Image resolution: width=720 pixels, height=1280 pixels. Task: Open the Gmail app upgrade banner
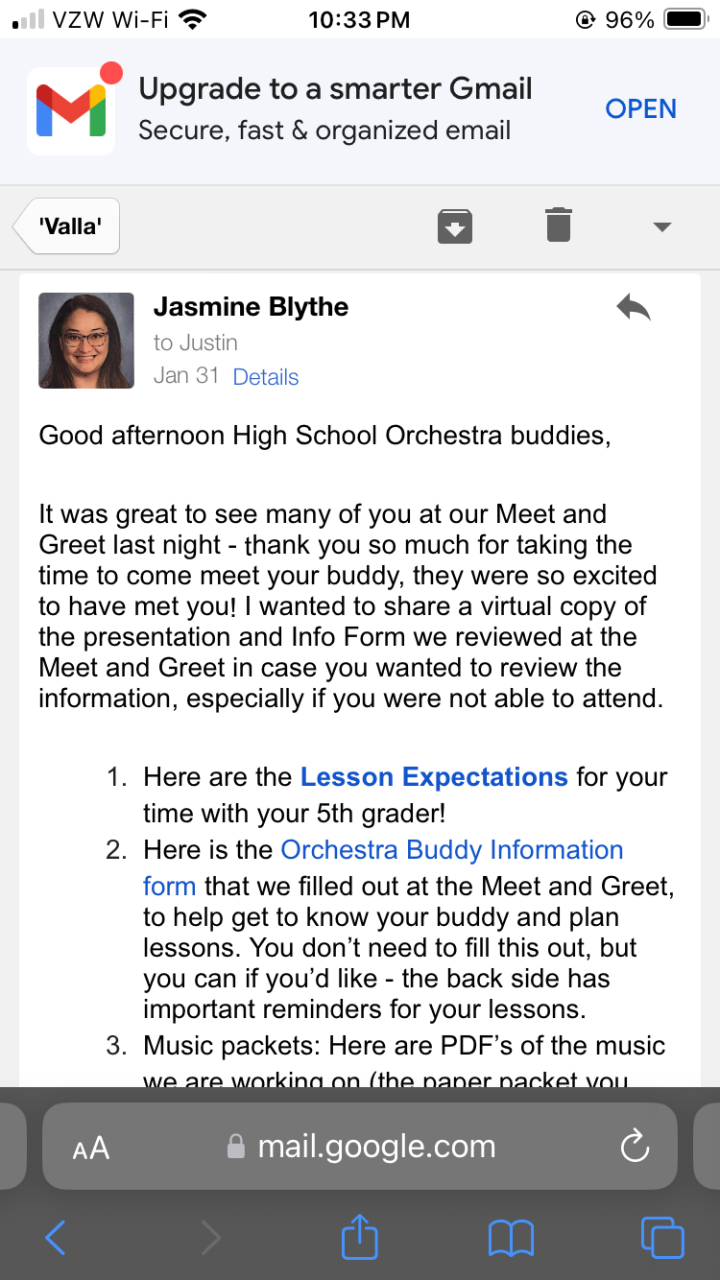(640, 109)
